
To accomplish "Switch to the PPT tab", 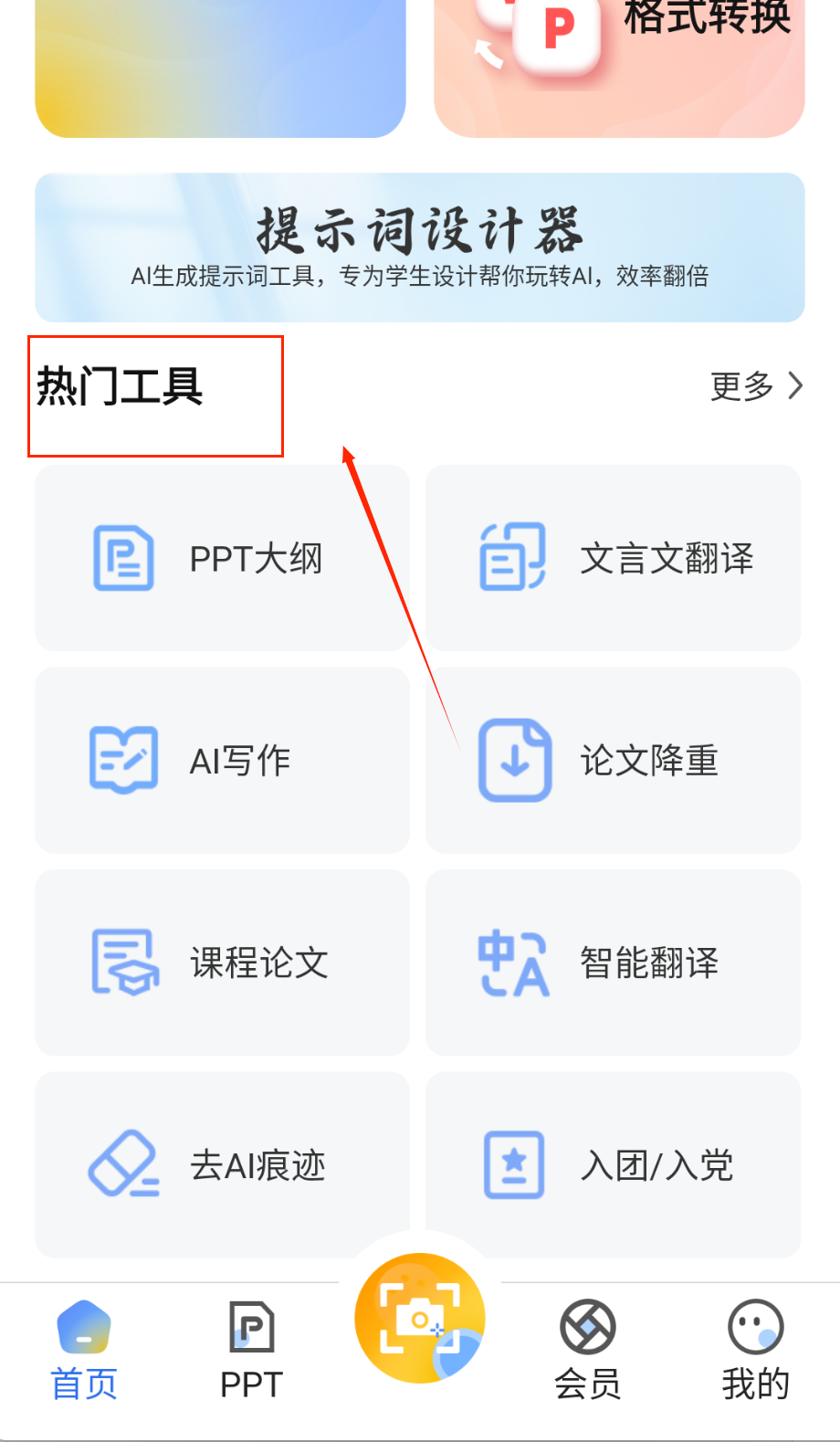I will coord(251,1352).
